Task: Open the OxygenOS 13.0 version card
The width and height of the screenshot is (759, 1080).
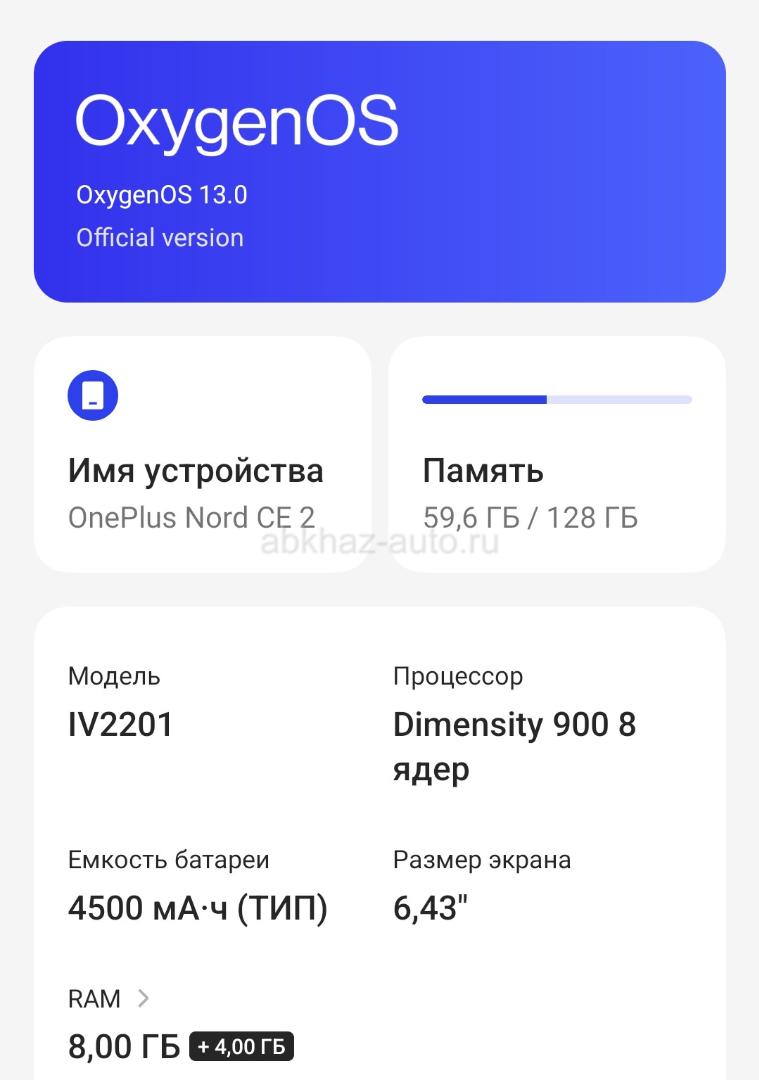Action: click(379, 171)
